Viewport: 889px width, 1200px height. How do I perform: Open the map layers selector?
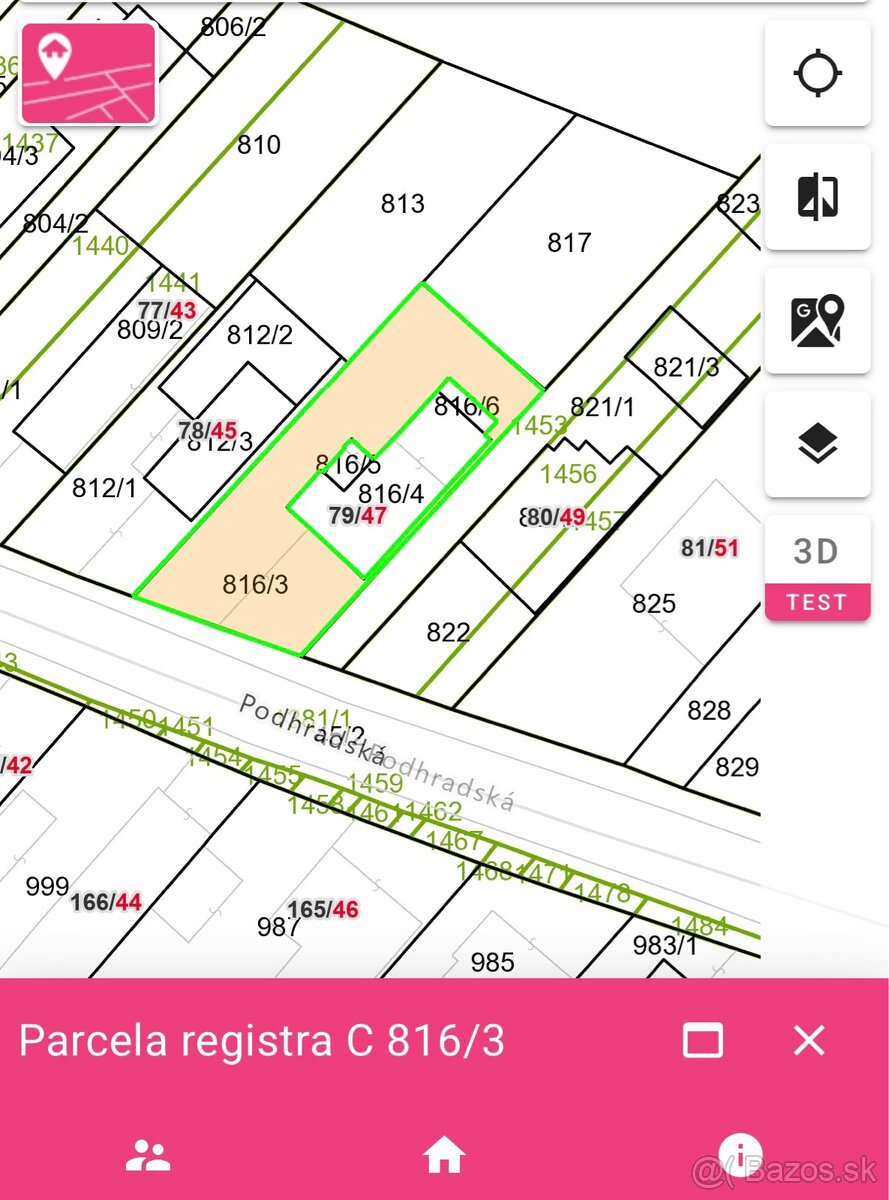click(x=817, y=444)
